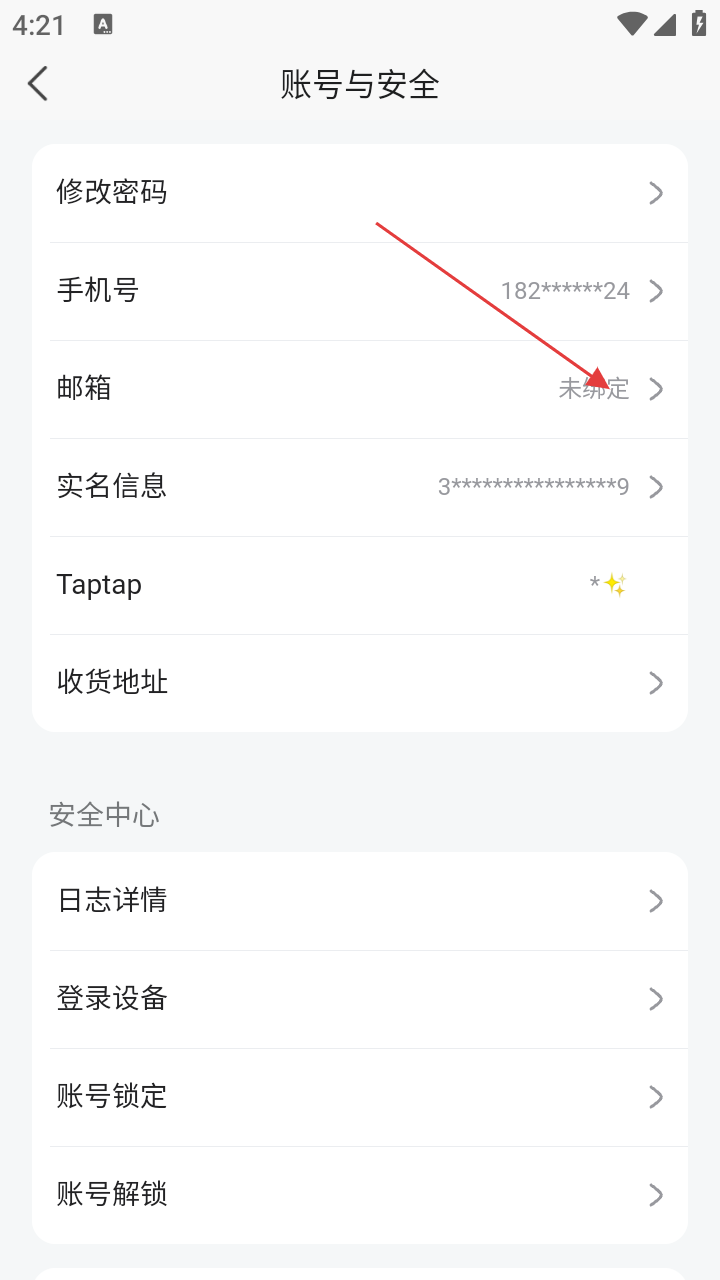
Task: Open the Taptap account row
Action: [x=360, y=585]
